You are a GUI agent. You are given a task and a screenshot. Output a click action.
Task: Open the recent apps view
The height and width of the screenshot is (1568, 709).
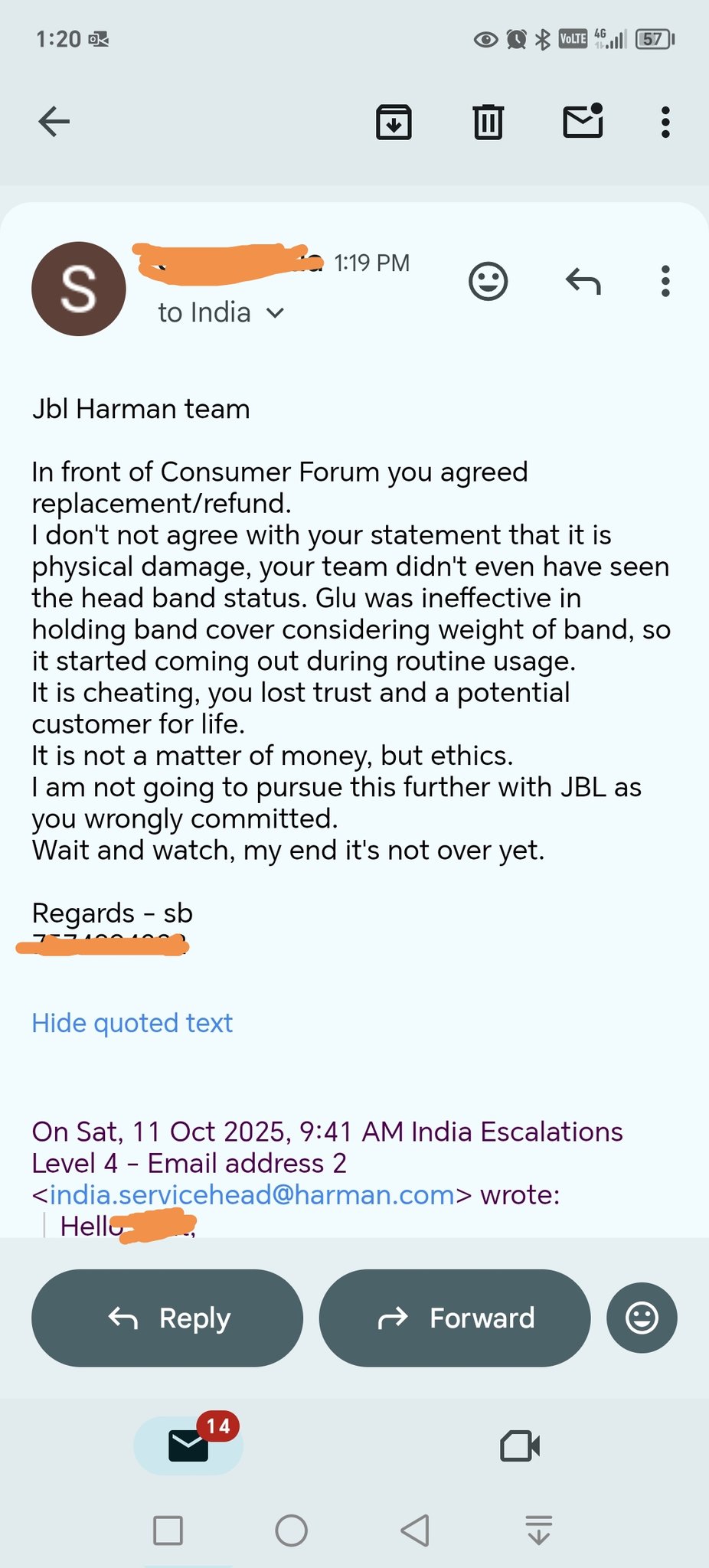point(168,1530)
